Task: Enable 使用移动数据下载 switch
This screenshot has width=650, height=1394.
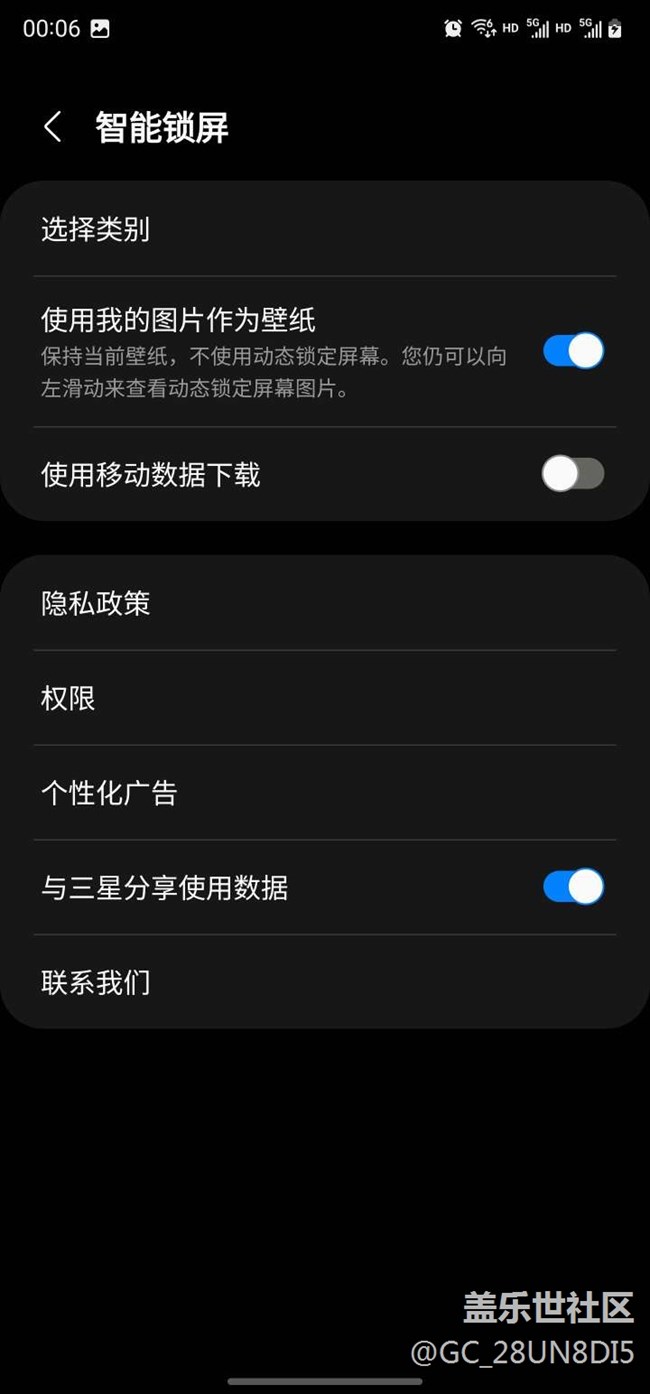Action: coord(573,474)
